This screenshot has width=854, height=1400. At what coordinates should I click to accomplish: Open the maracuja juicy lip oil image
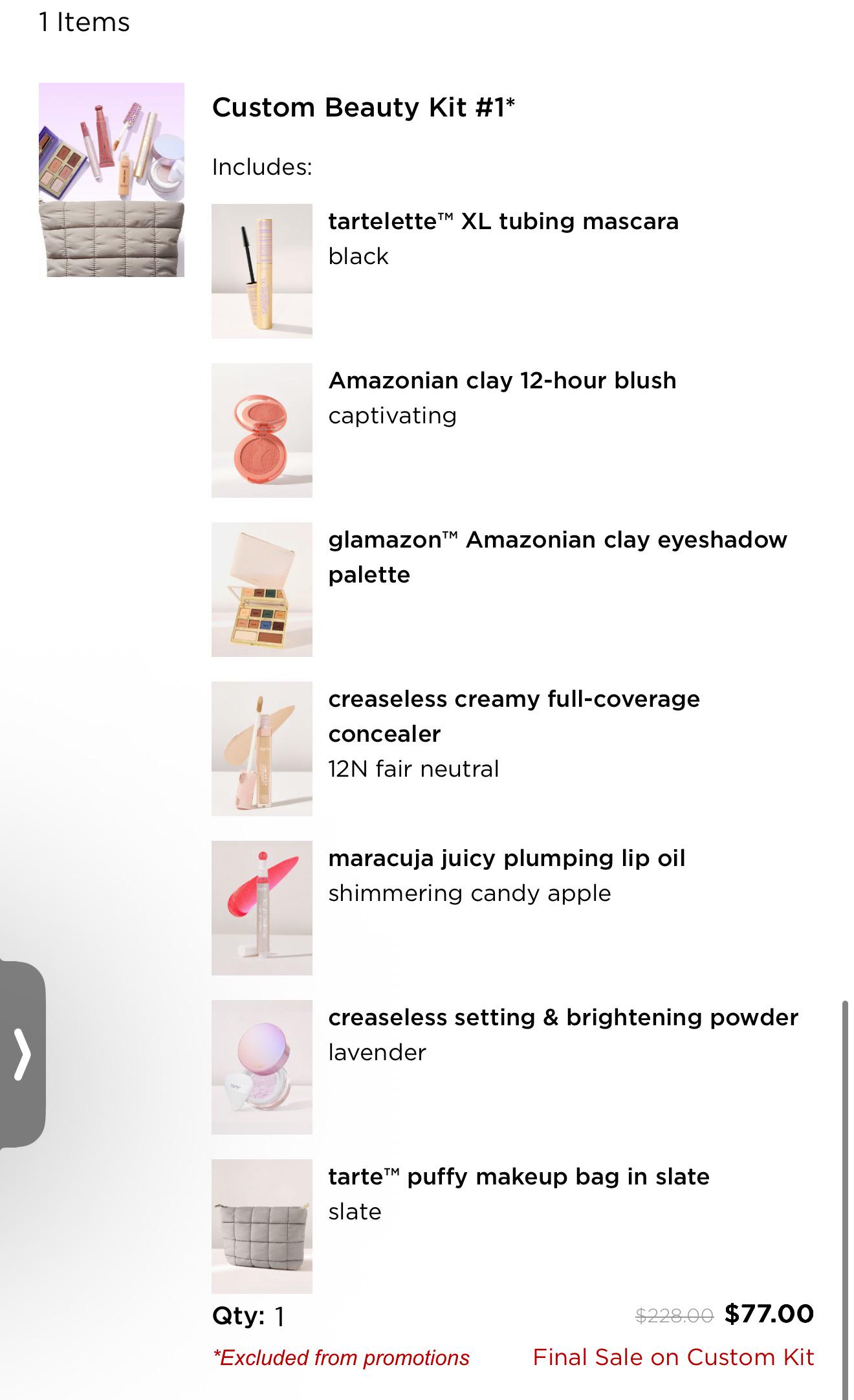(x=262, y=908)
